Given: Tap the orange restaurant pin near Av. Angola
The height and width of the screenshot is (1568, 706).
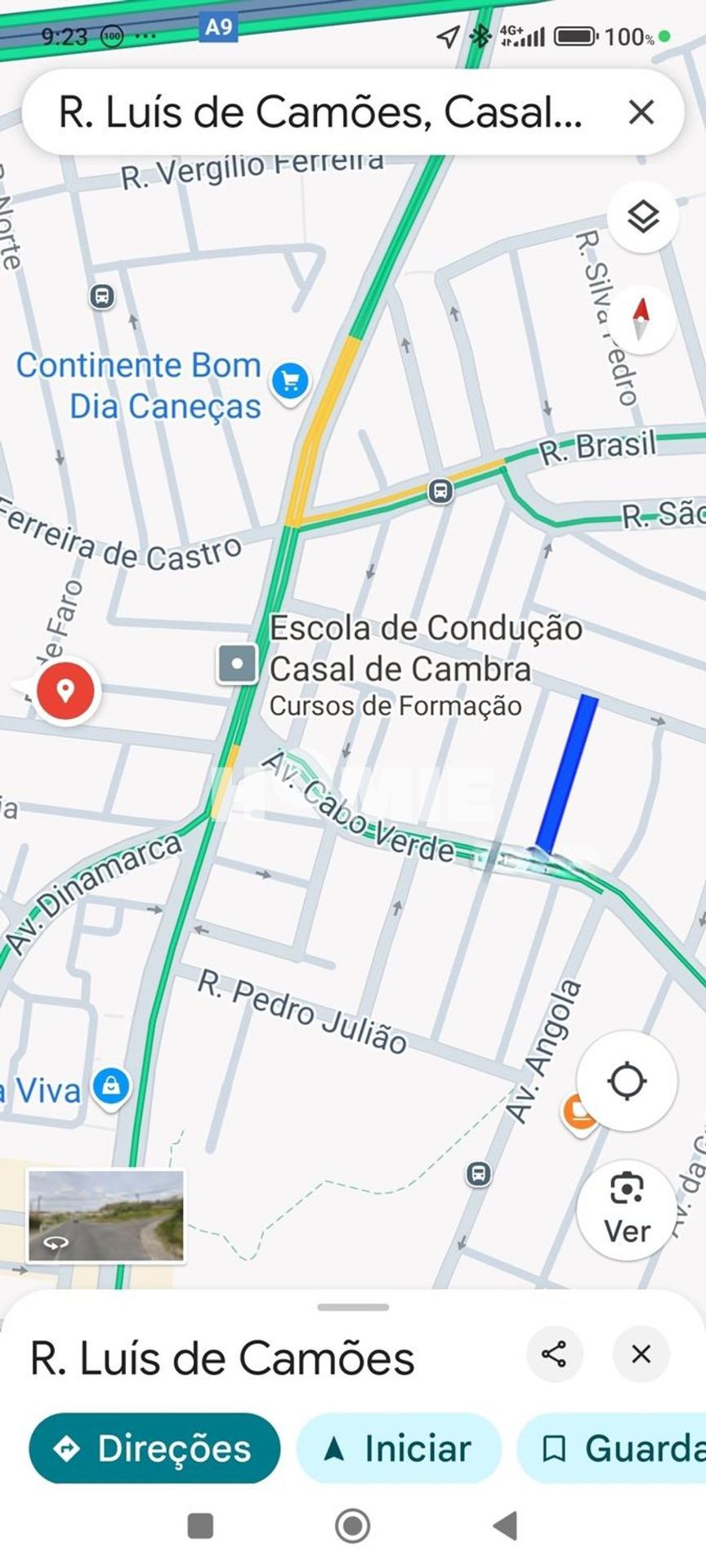Looking at the screenshot, I should pos(579,1110).
